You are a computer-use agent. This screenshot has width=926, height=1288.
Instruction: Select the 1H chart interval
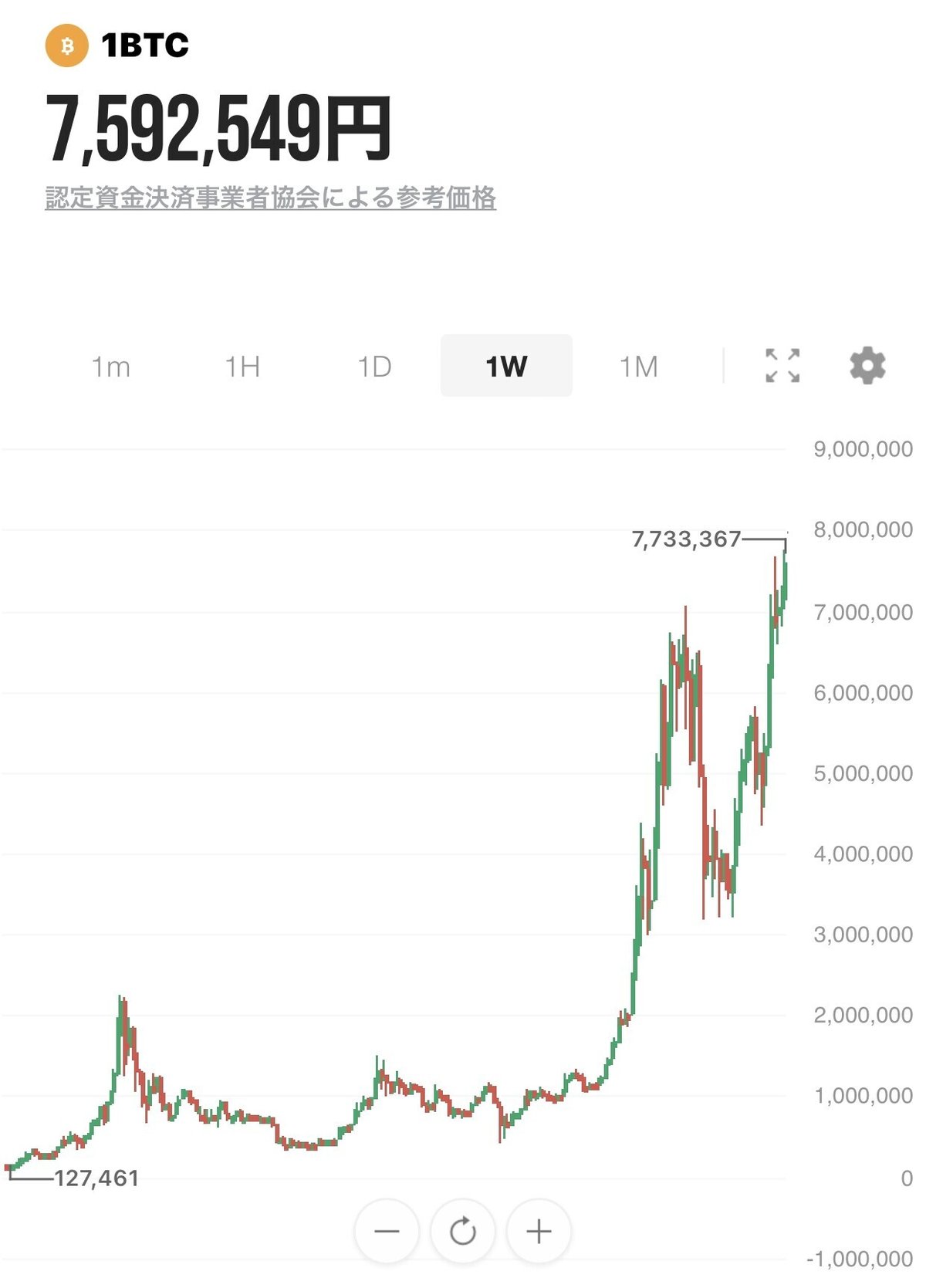[x=242, y=367]
